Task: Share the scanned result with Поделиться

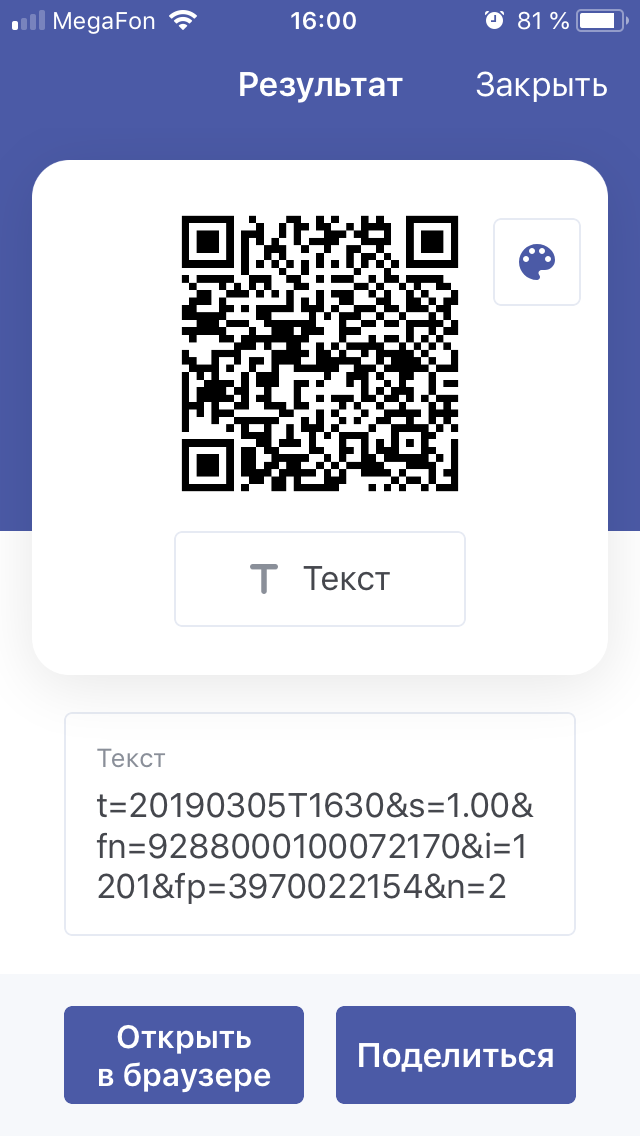Action: pyautogui.click(x=456, y=1055)
